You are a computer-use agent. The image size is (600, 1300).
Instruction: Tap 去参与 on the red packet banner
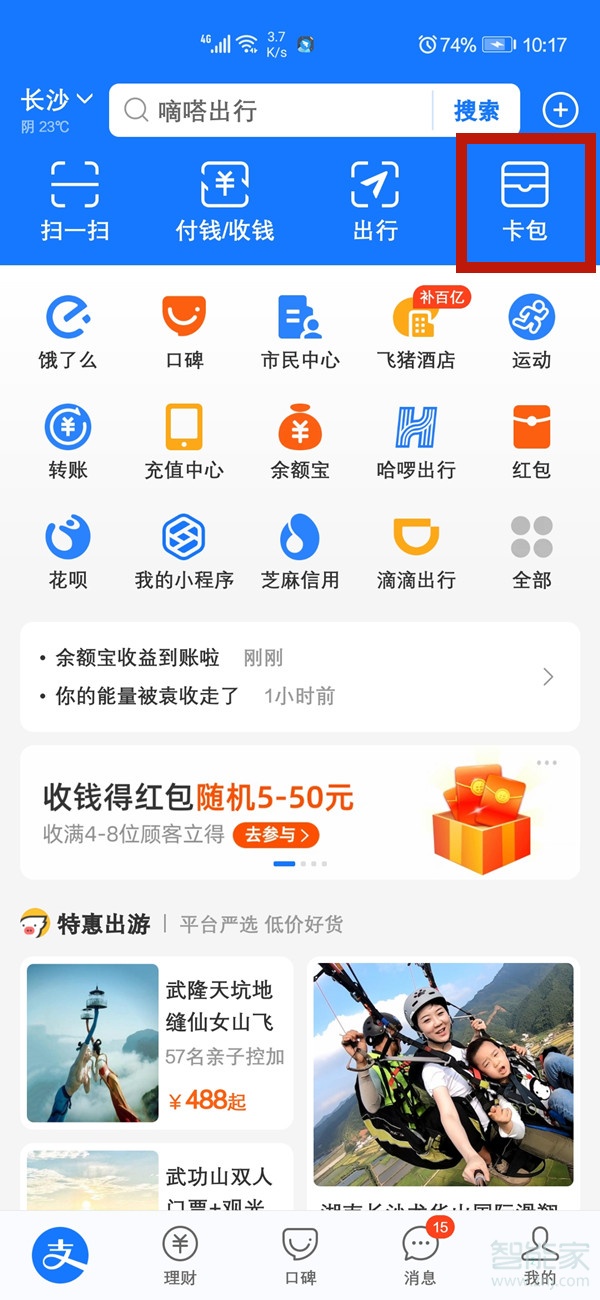click(x=276, y=834)
